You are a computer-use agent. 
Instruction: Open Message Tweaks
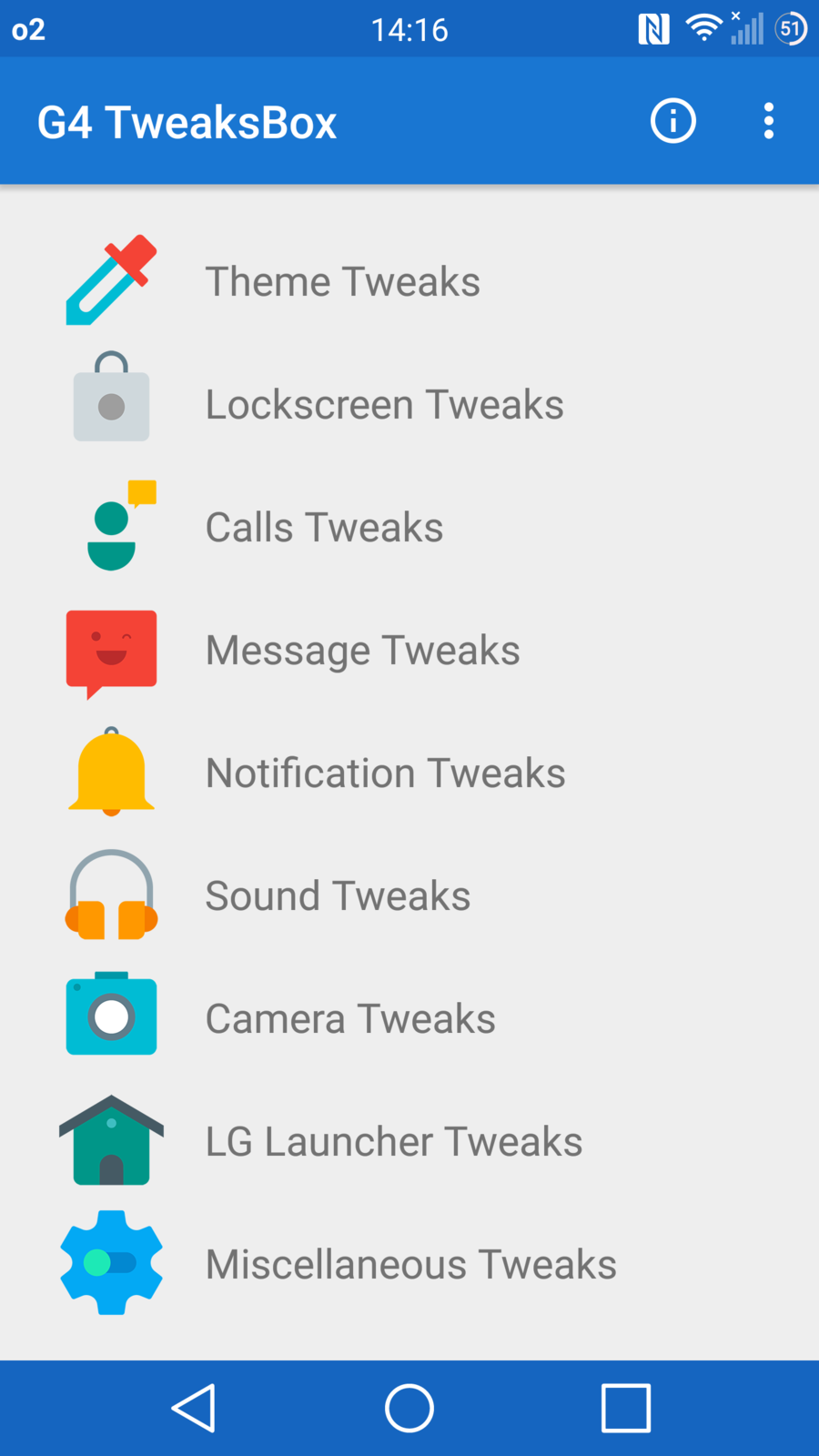click(362, 650)
